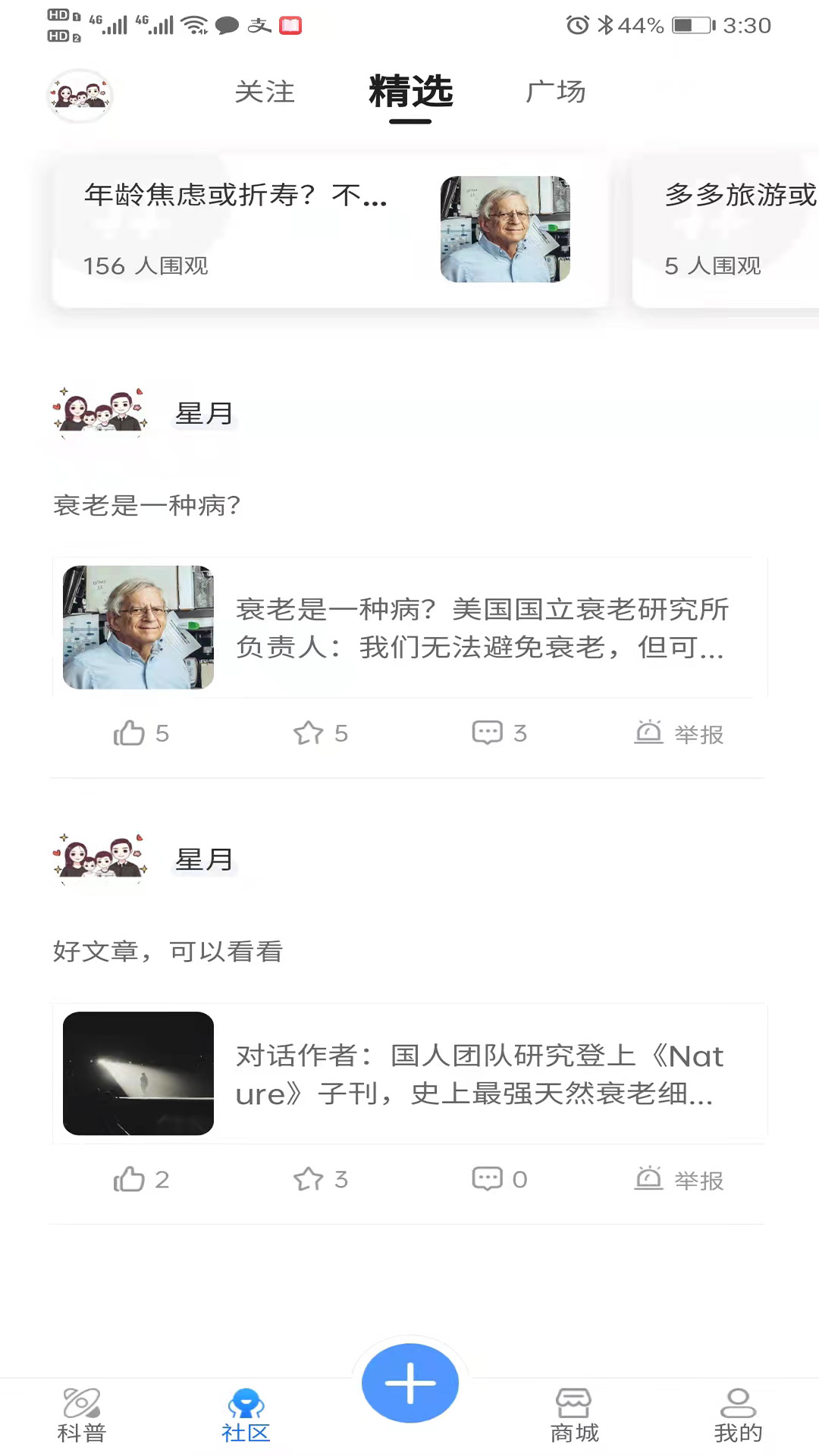Viewport: 819px width, 1456px height.
Task: Switch to the 广场 tab
Action: point(556,92)
